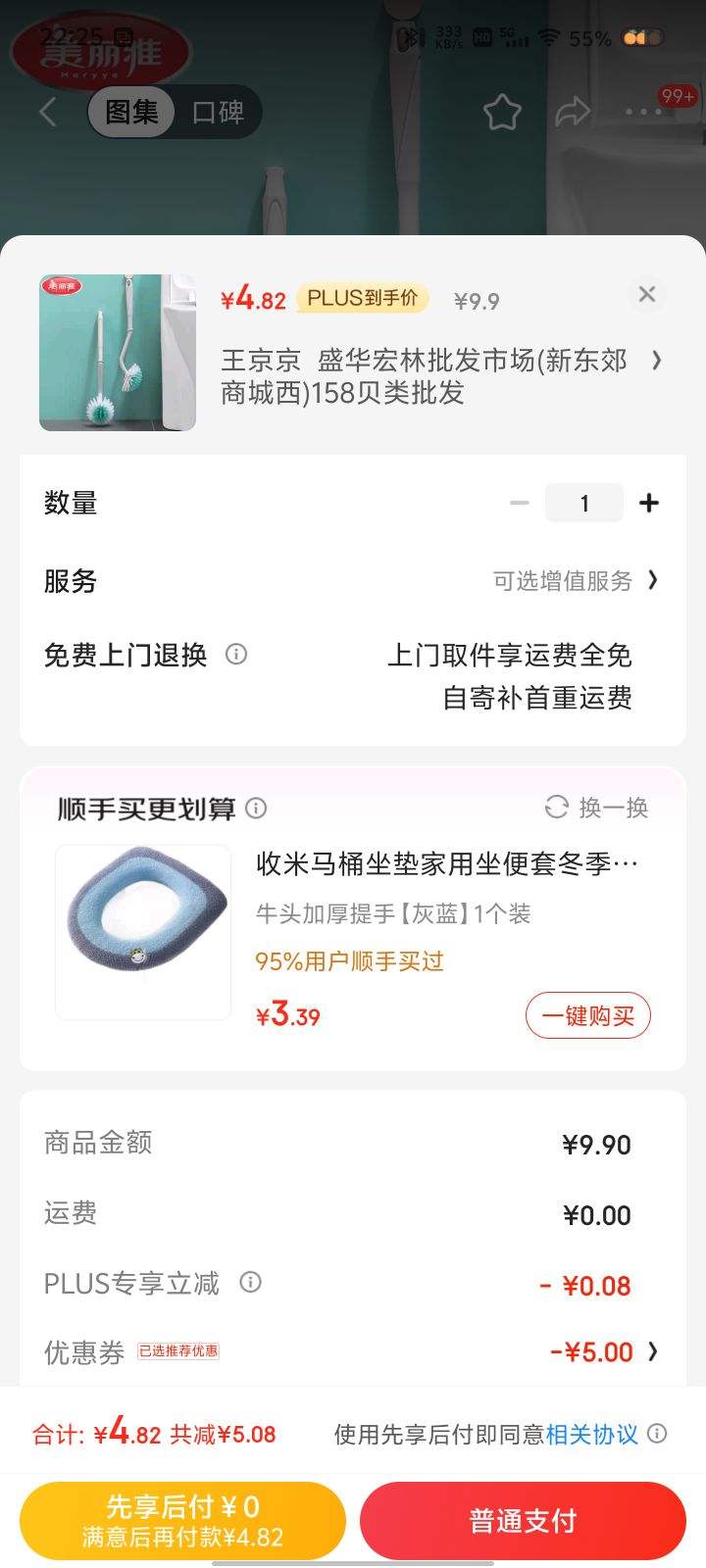Open the toilet seat cushion product image
706x1568 pixels.
(143, 932)
